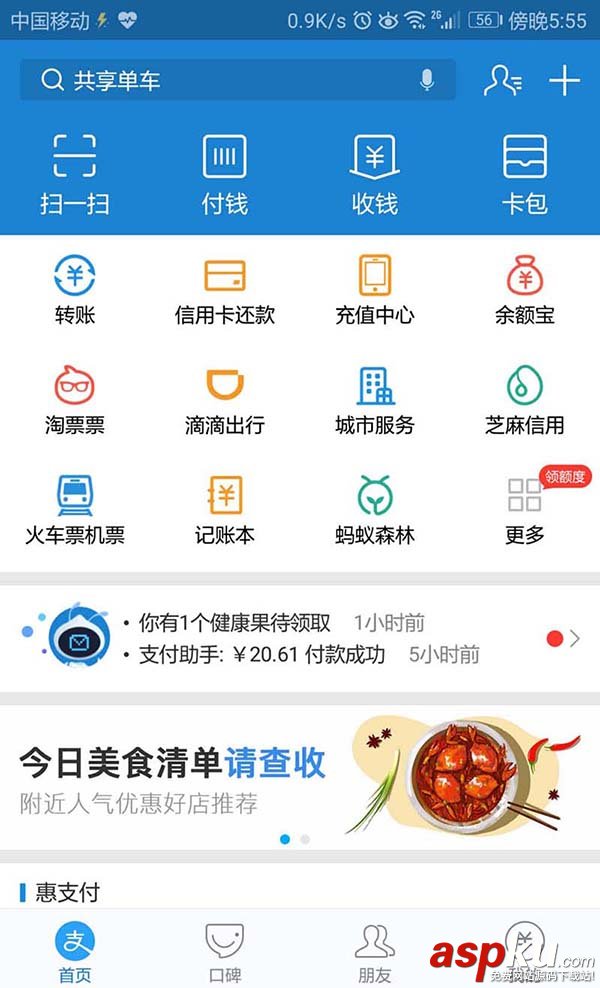The width and height of the screenshot is (600, 988).
Task: Open the 今日美食清单 banner
Action: [x=300, y=775]
